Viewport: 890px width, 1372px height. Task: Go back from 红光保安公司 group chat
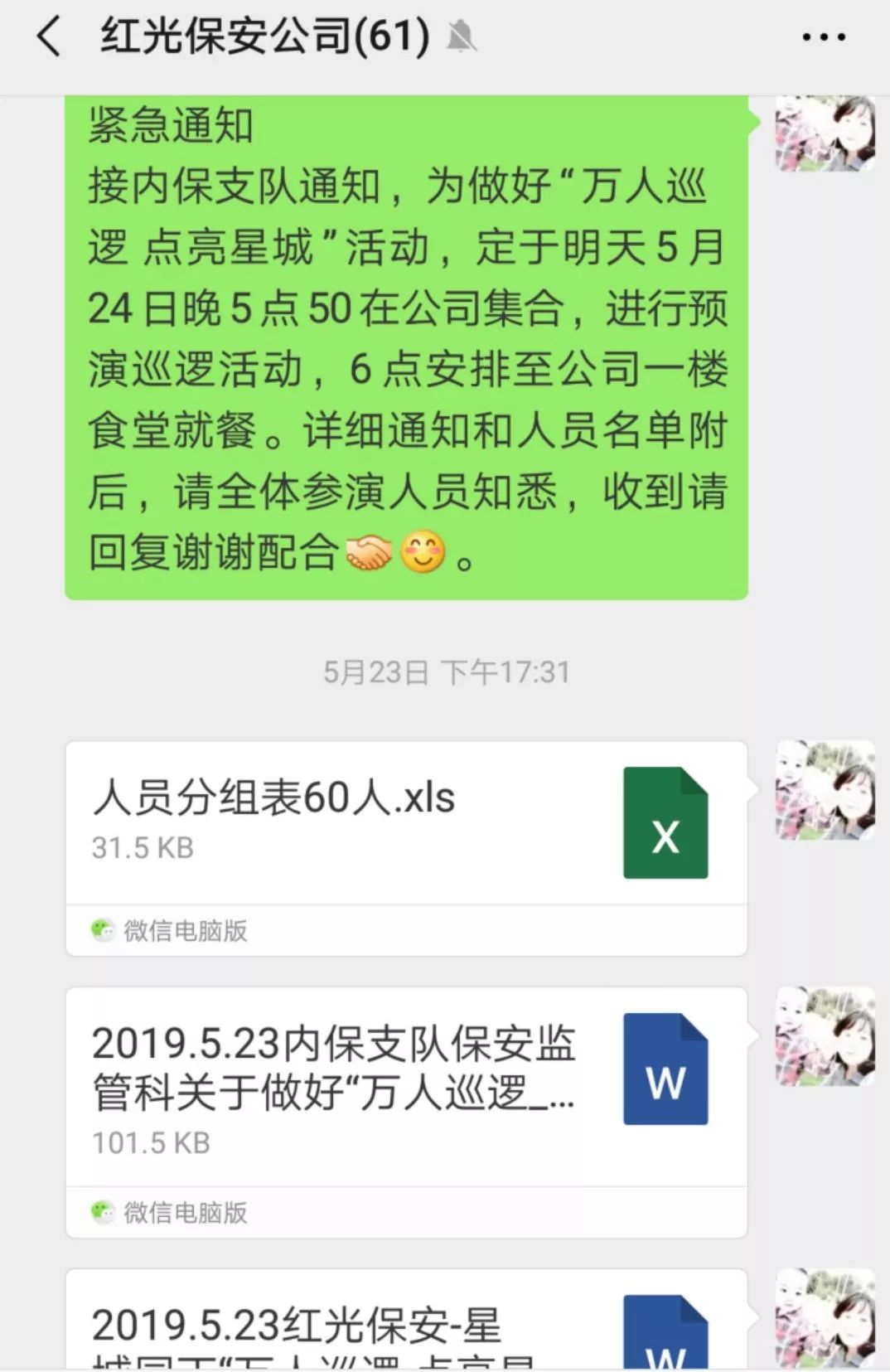point(50,37)
